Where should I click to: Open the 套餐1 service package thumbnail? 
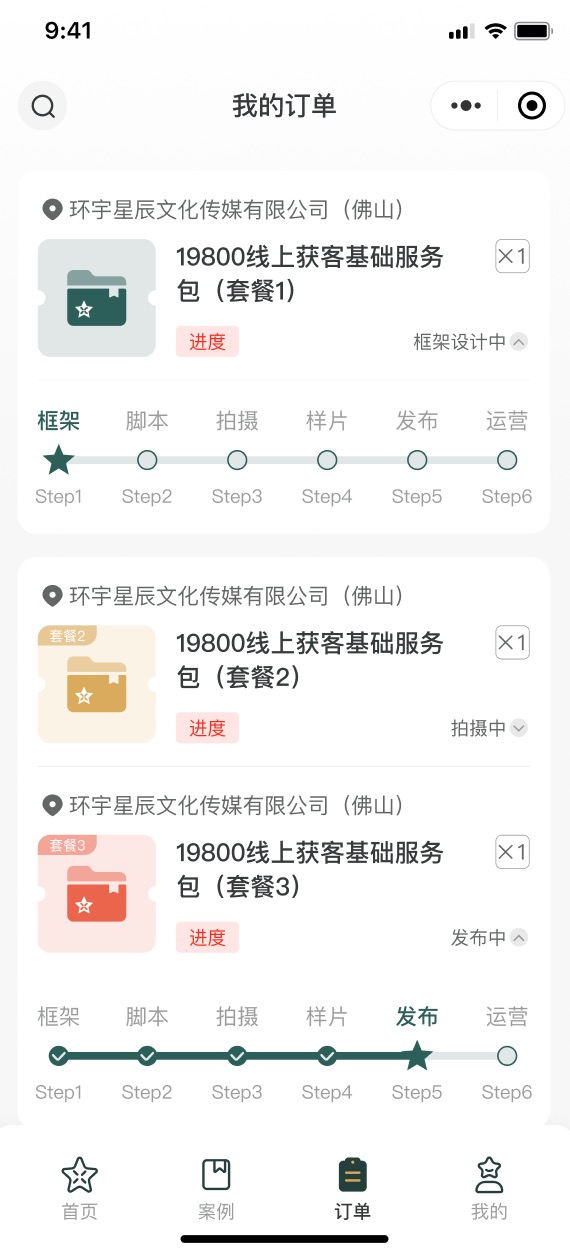[x=97, y=298]
